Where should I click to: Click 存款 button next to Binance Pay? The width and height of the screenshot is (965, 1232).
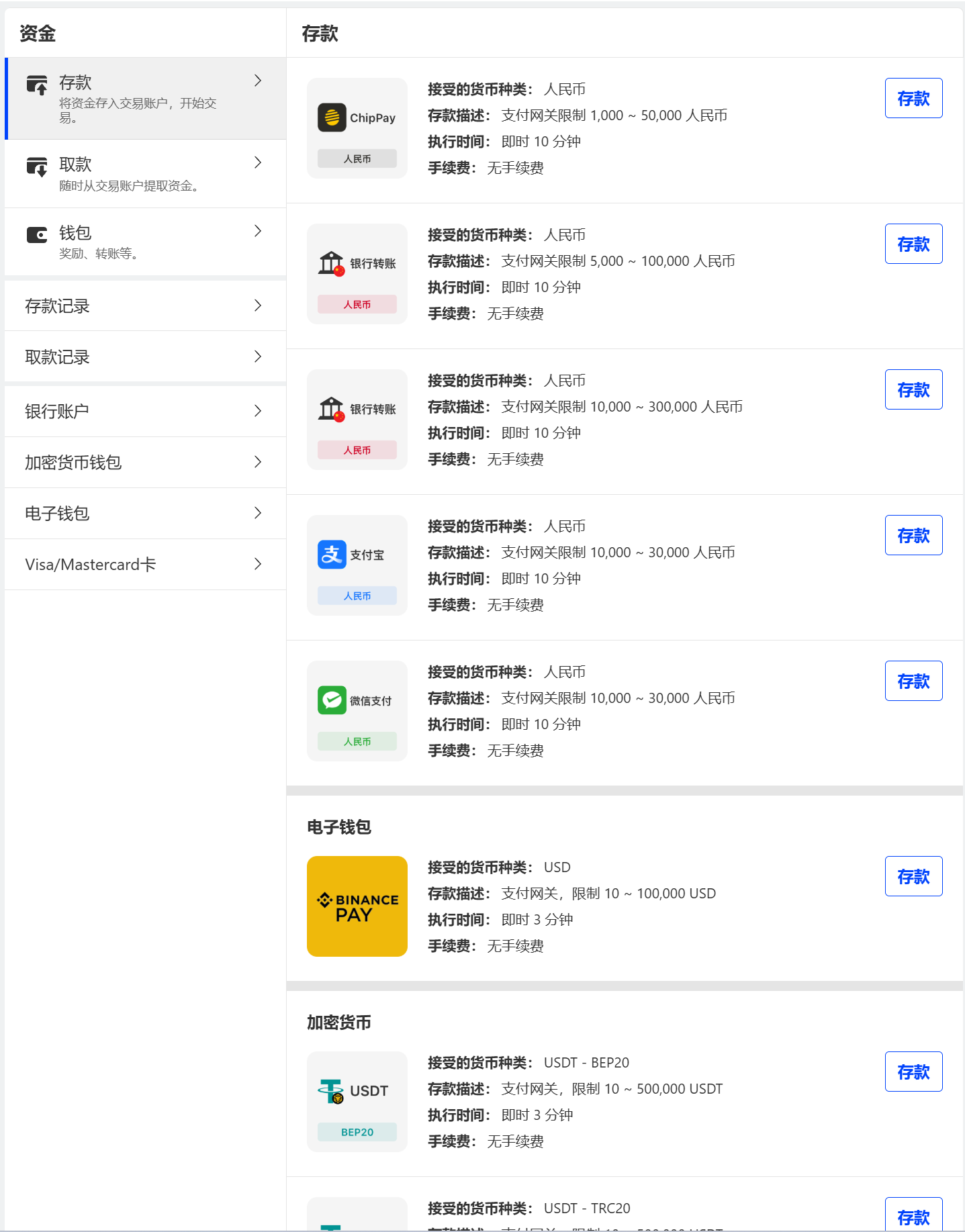pyautogui.click(x=913, y=876)
